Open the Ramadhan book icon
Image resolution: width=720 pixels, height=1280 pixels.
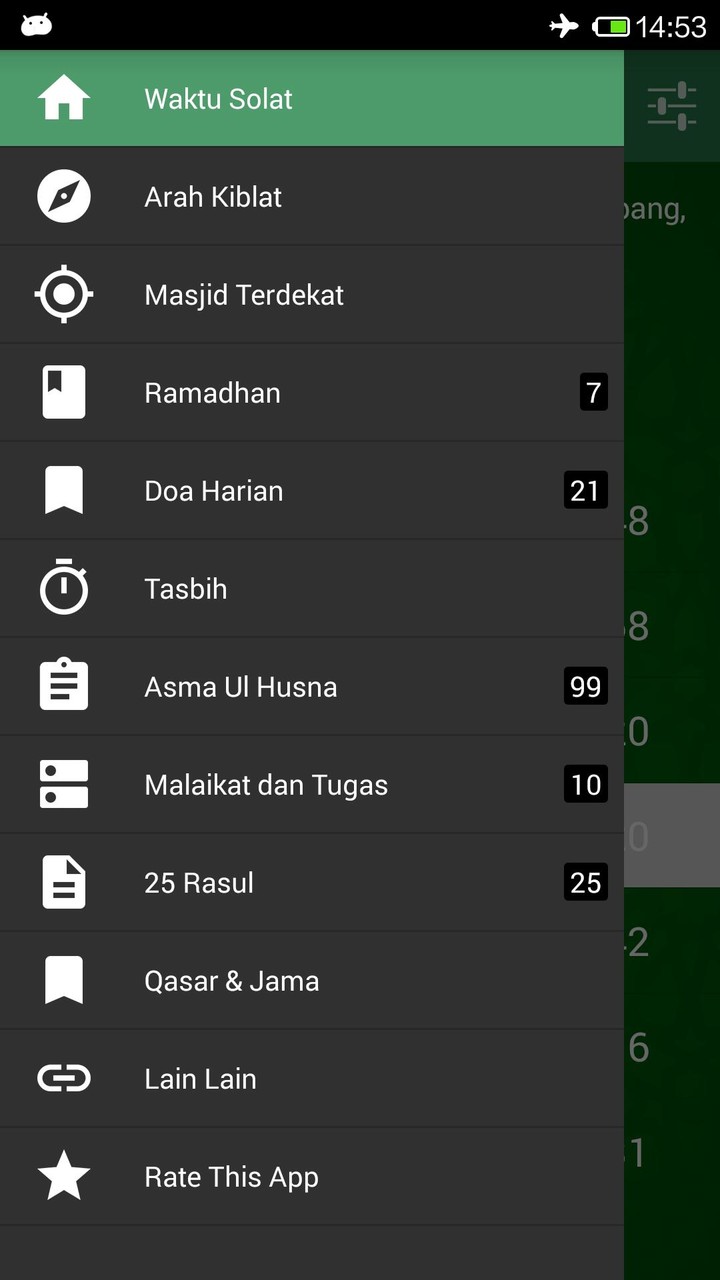(64, 392)
